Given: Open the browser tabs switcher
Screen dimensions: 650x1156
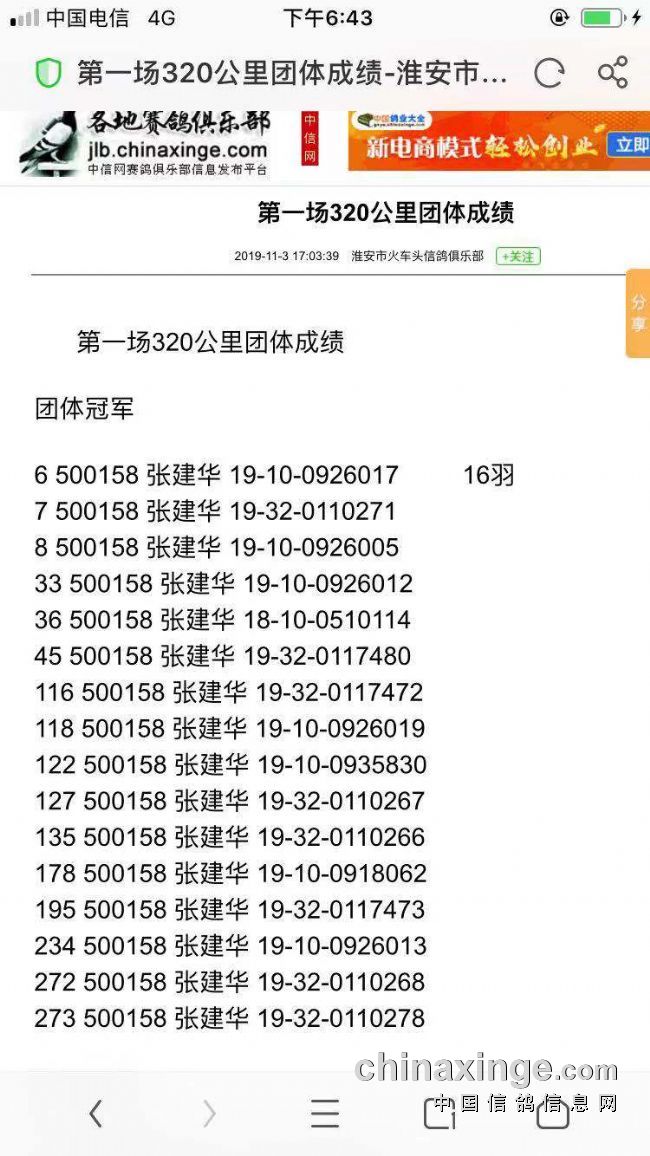Looking at the screenshot, I should pos(440,1114).
